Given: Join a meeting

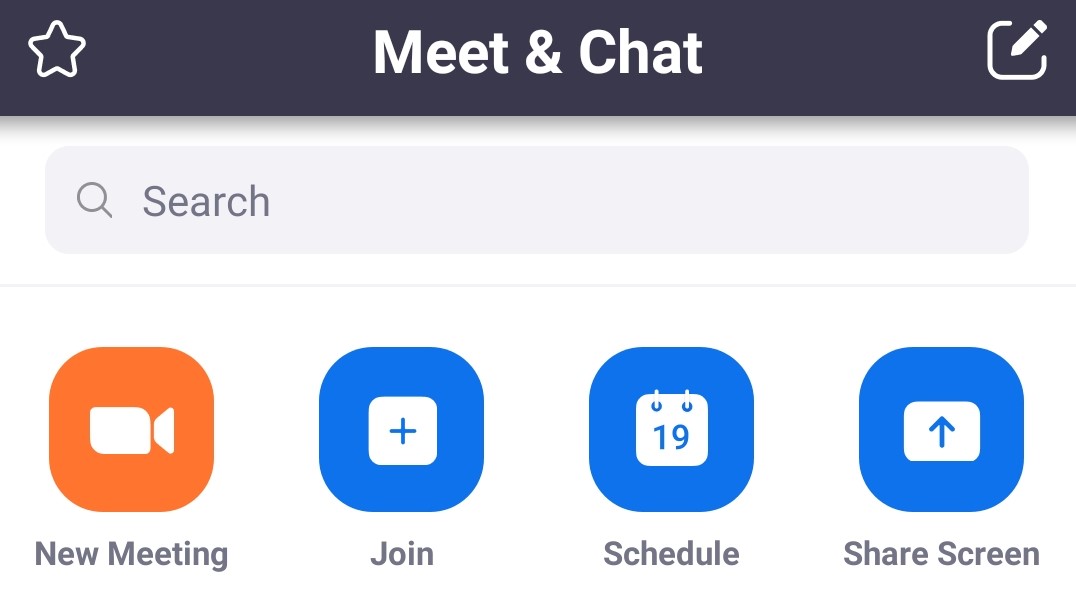Looking at the screenshot, I should point(401,430).
